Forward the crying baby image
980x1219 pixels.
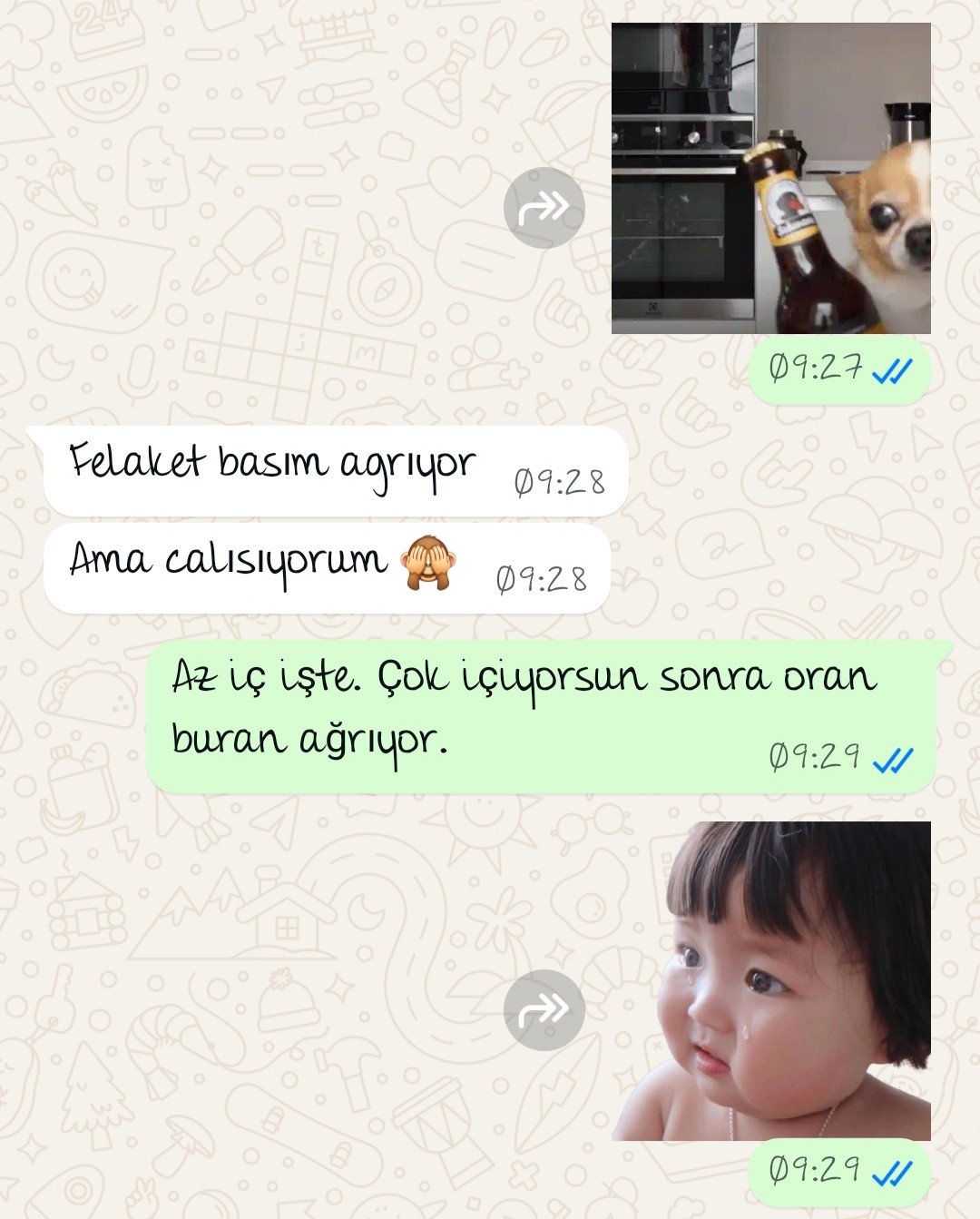click(544, 1009)
